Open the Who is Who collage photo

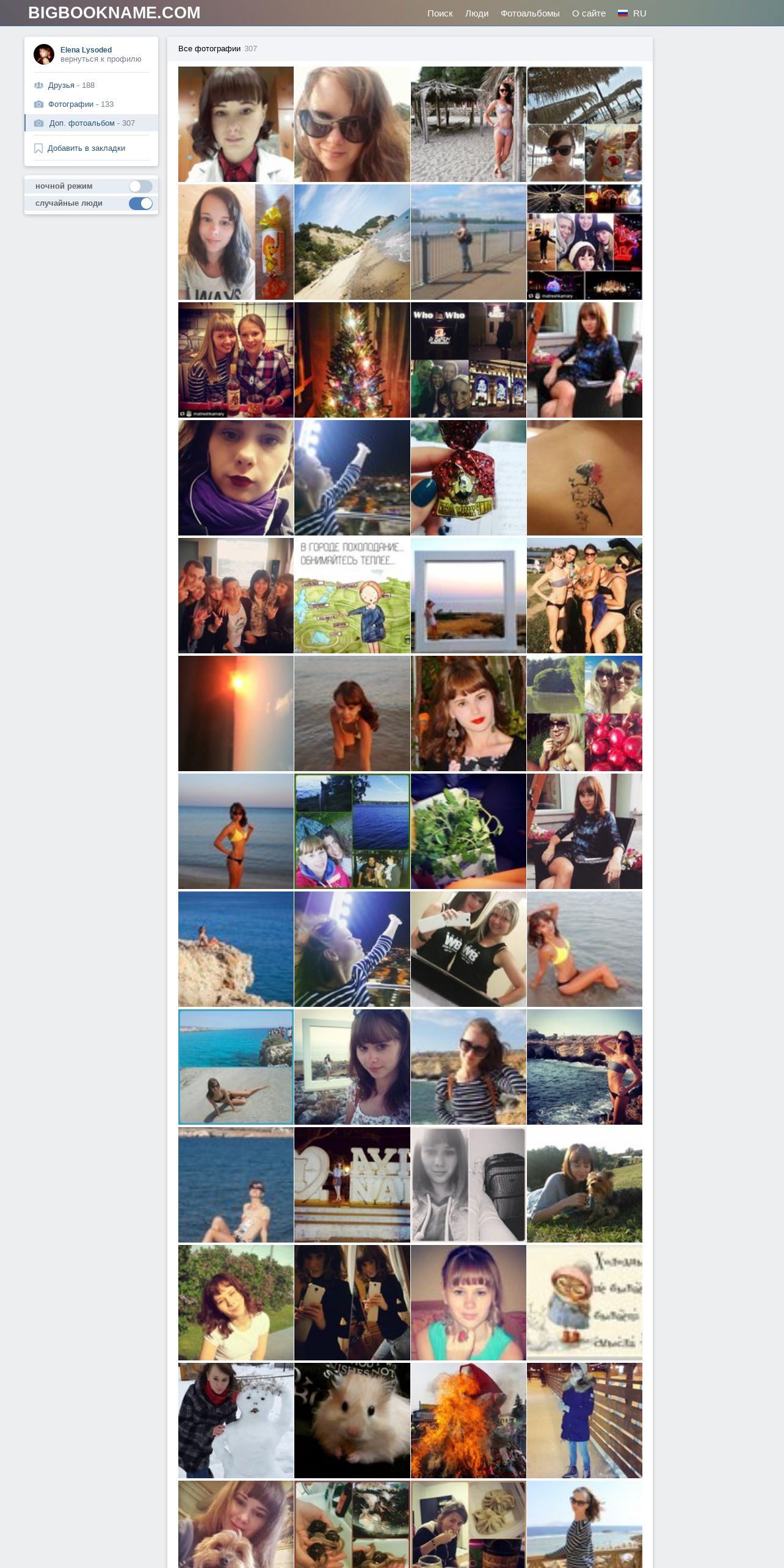click(468, 360)
